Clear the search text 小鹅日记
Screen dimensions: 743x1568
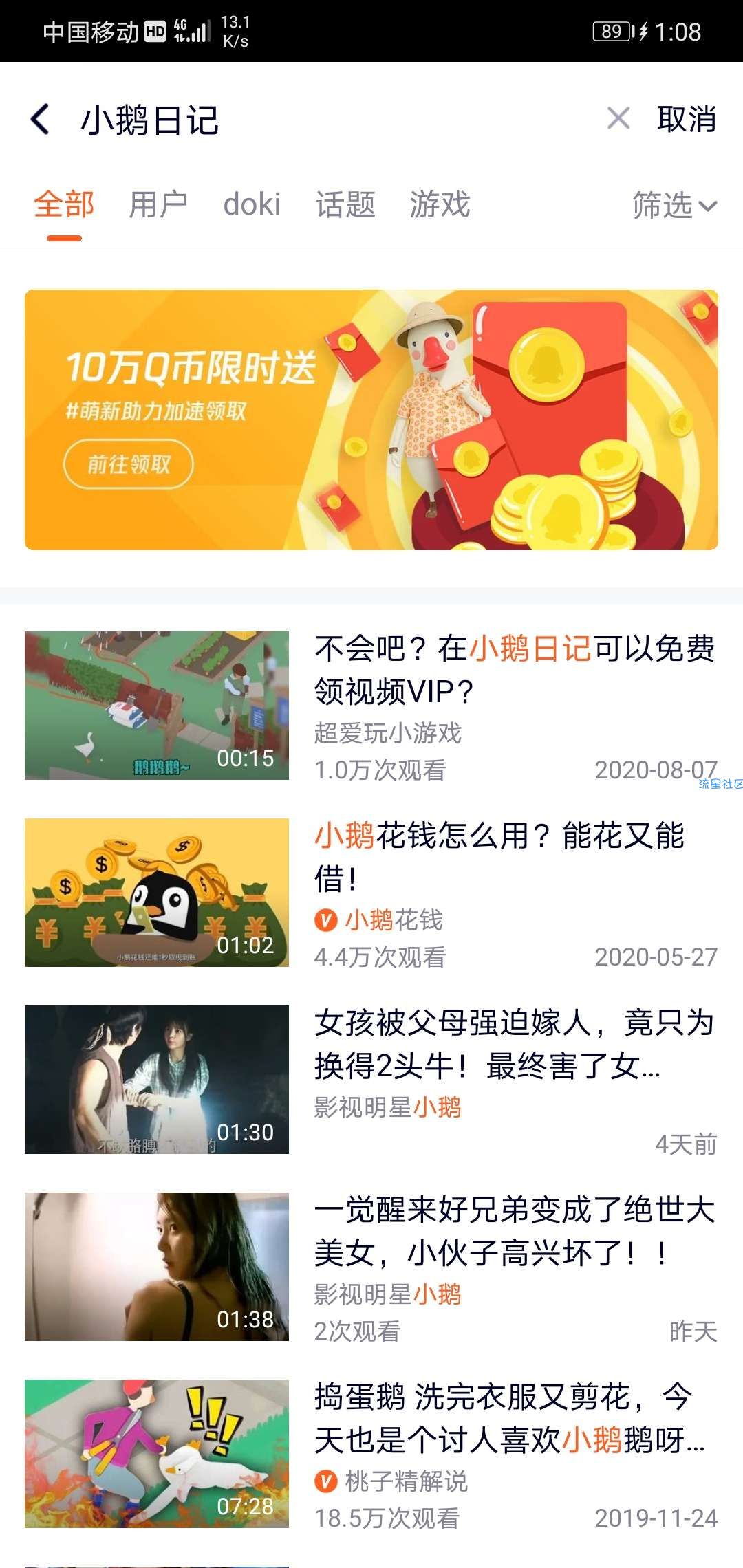point(618,119)
